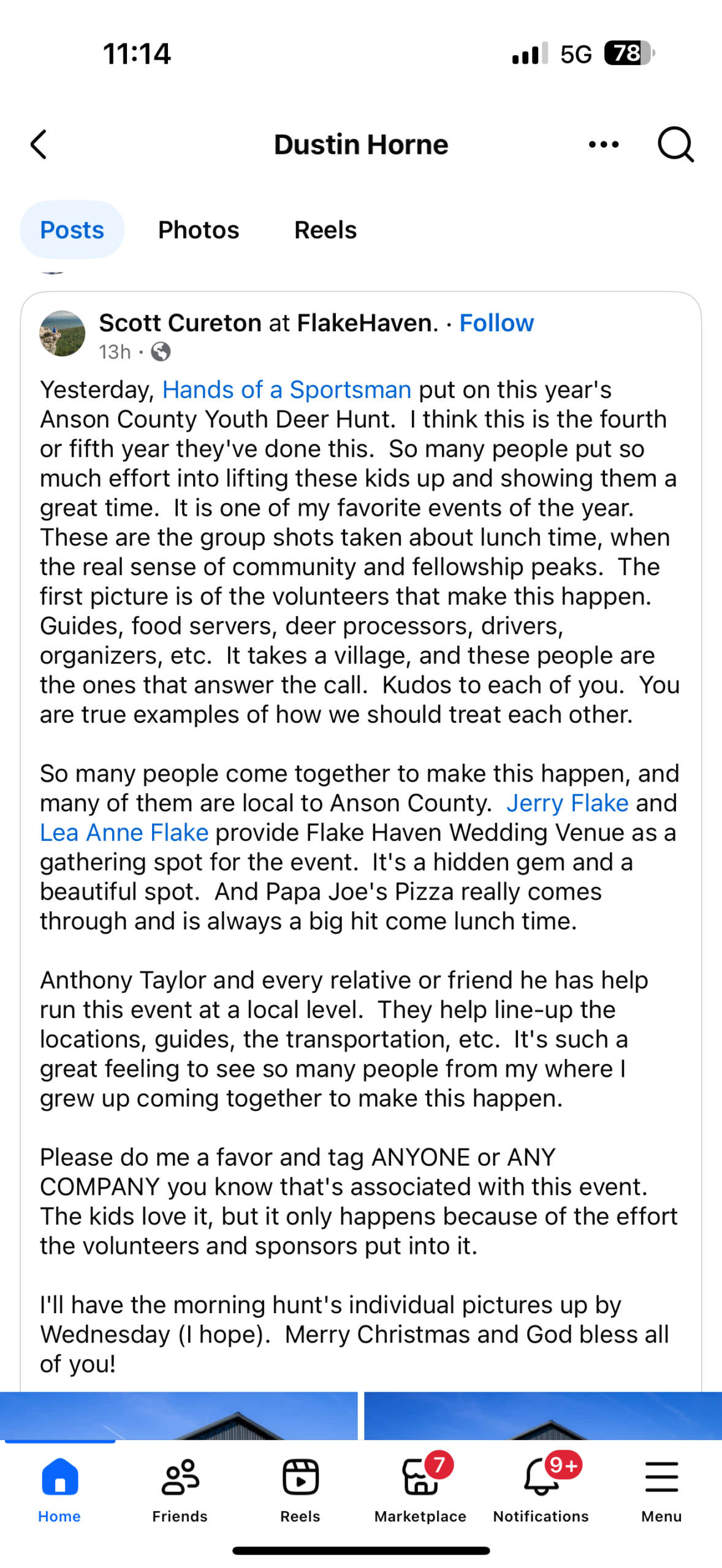The width and height of the screenshot is (722, 1568).
Task: Switch to the Reels tab at top
Action: (325, 230)
